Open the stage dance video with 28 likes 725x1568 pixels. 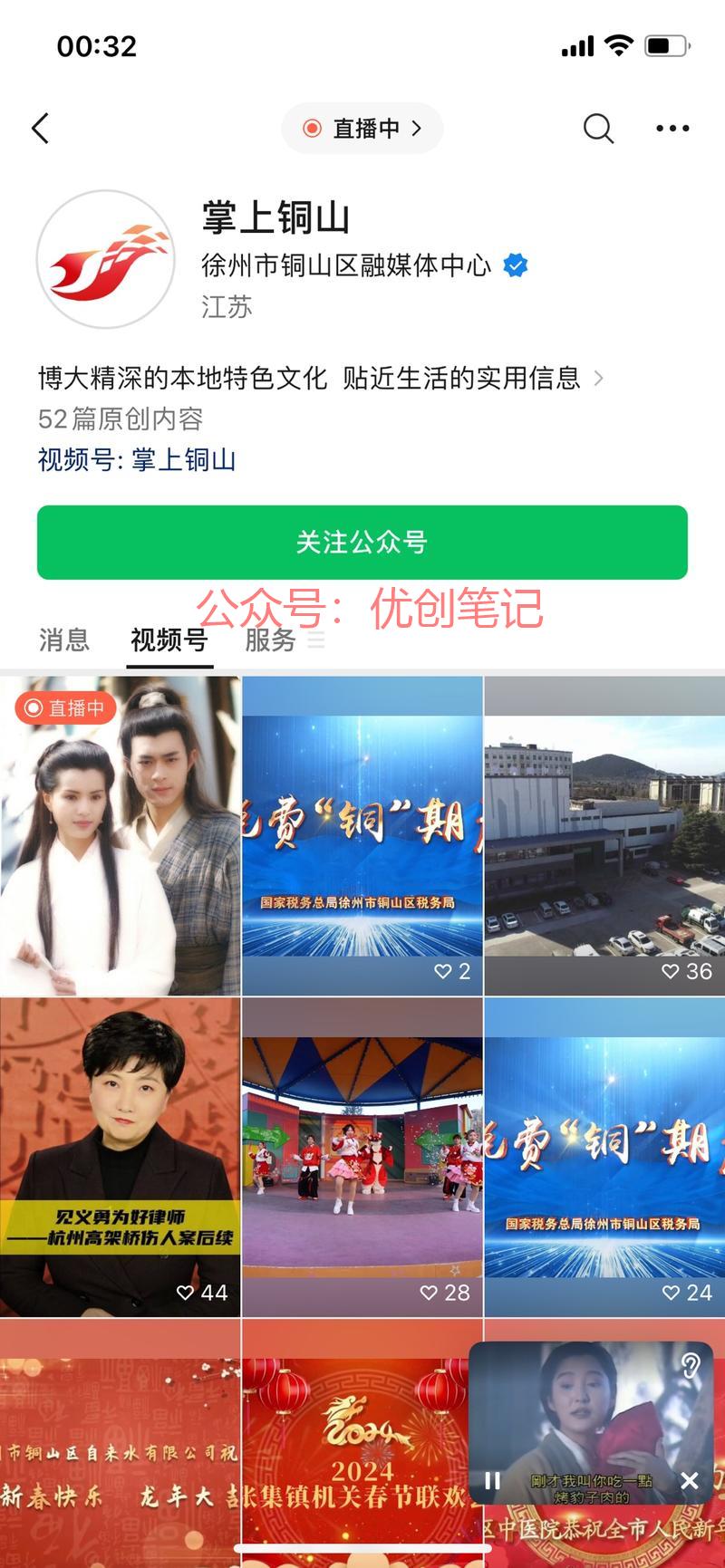pos(362,1157)
